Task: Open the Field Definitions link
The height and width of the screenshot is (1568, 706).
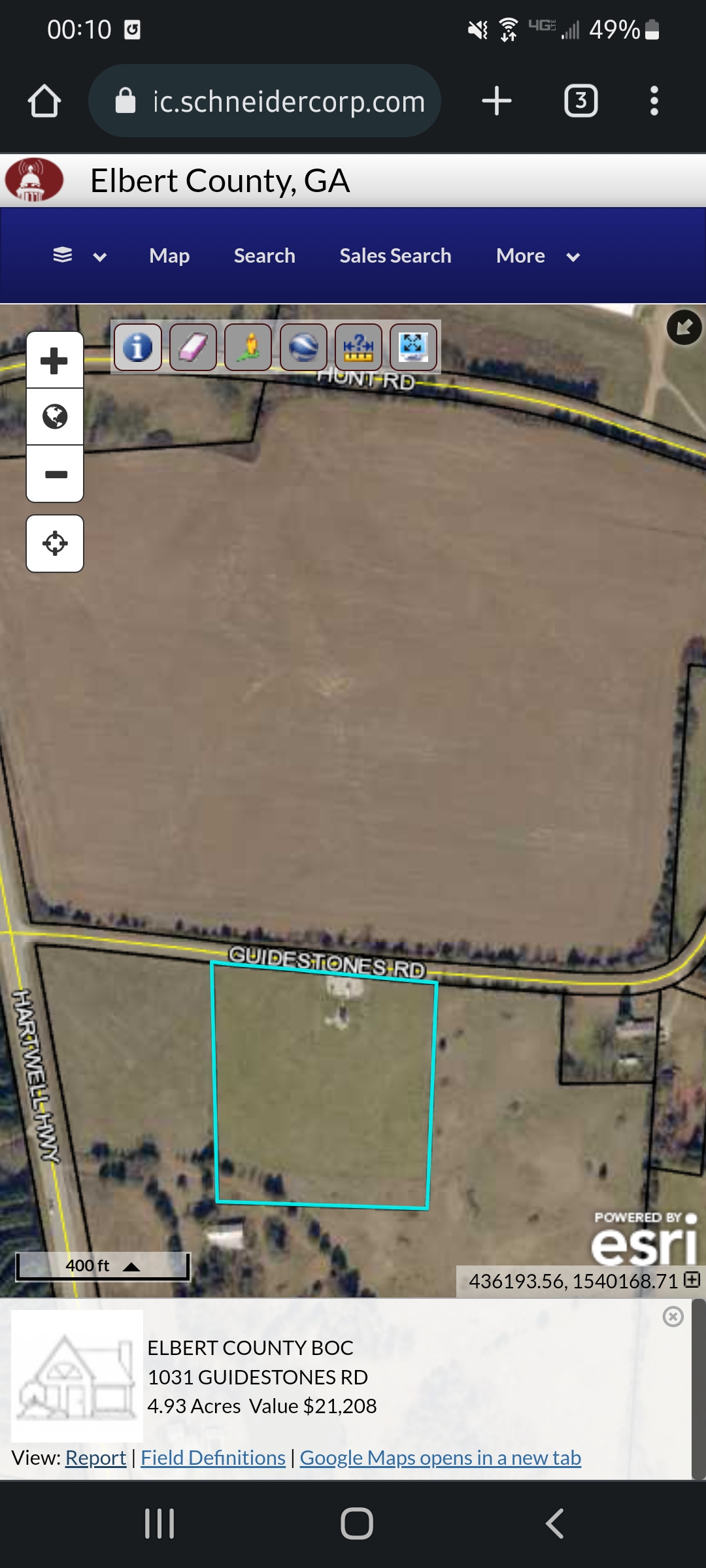Action: [x=213, y=1458]
